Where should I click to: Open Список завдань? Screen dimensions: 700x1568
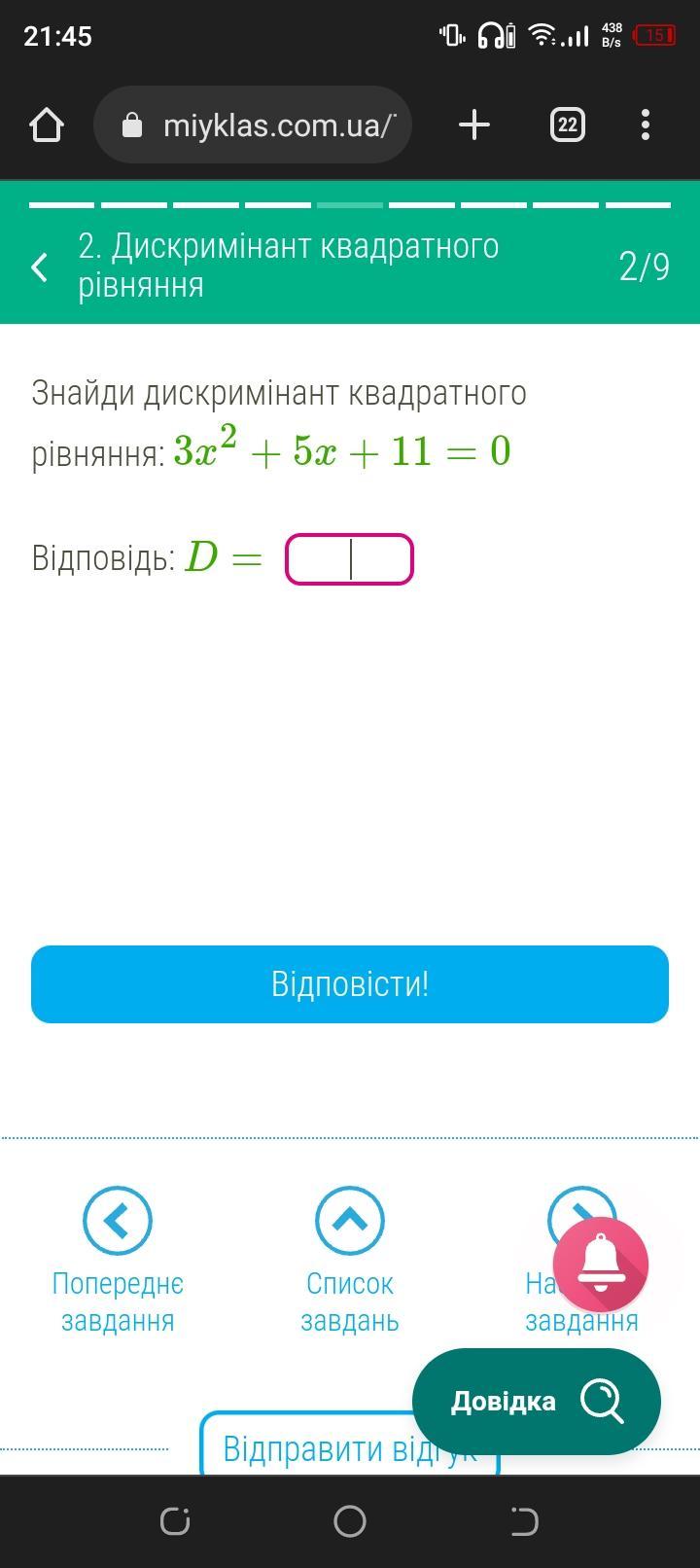pyautogui.click(x=350, y=1262)
